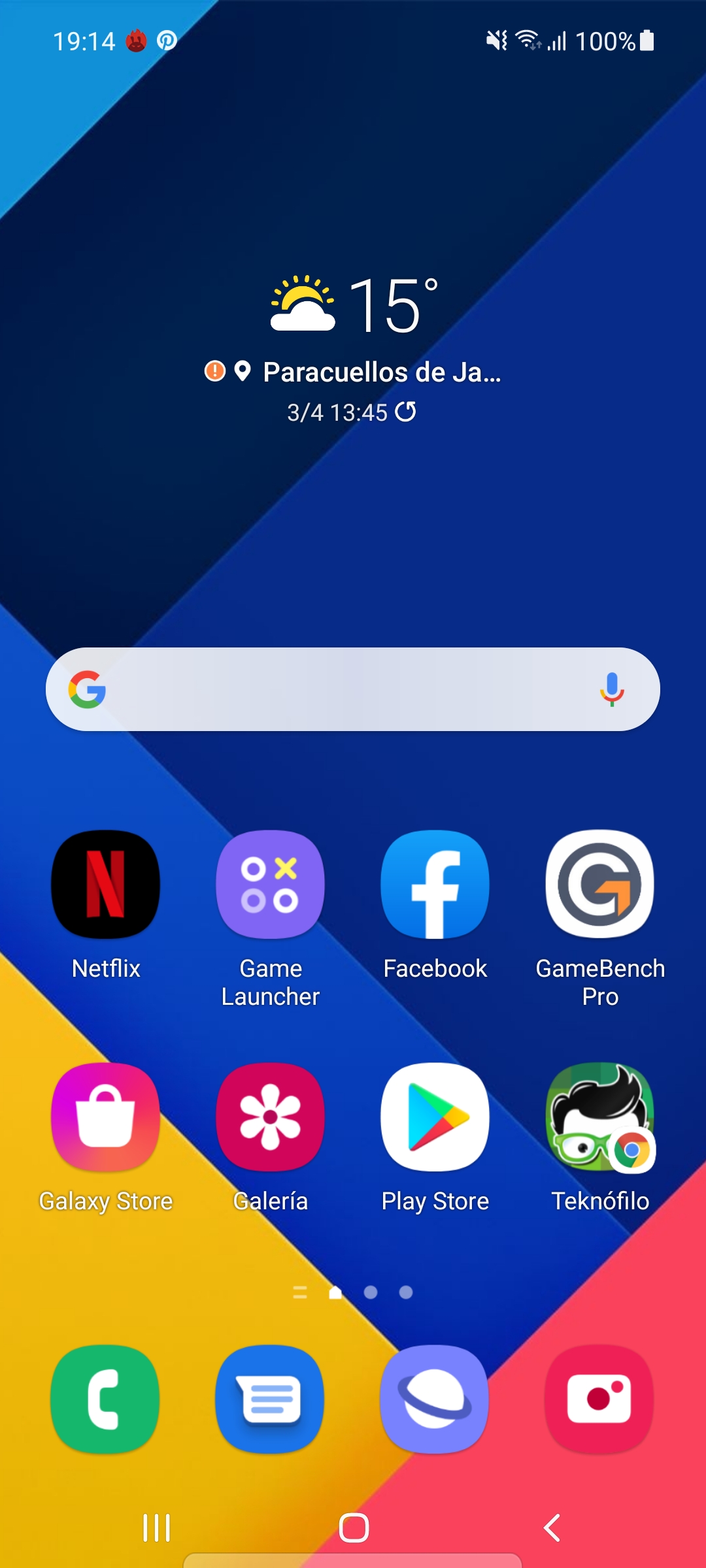
Task: Refresh the weather widget
Action: pyautogui.click(x=406, y=412)
